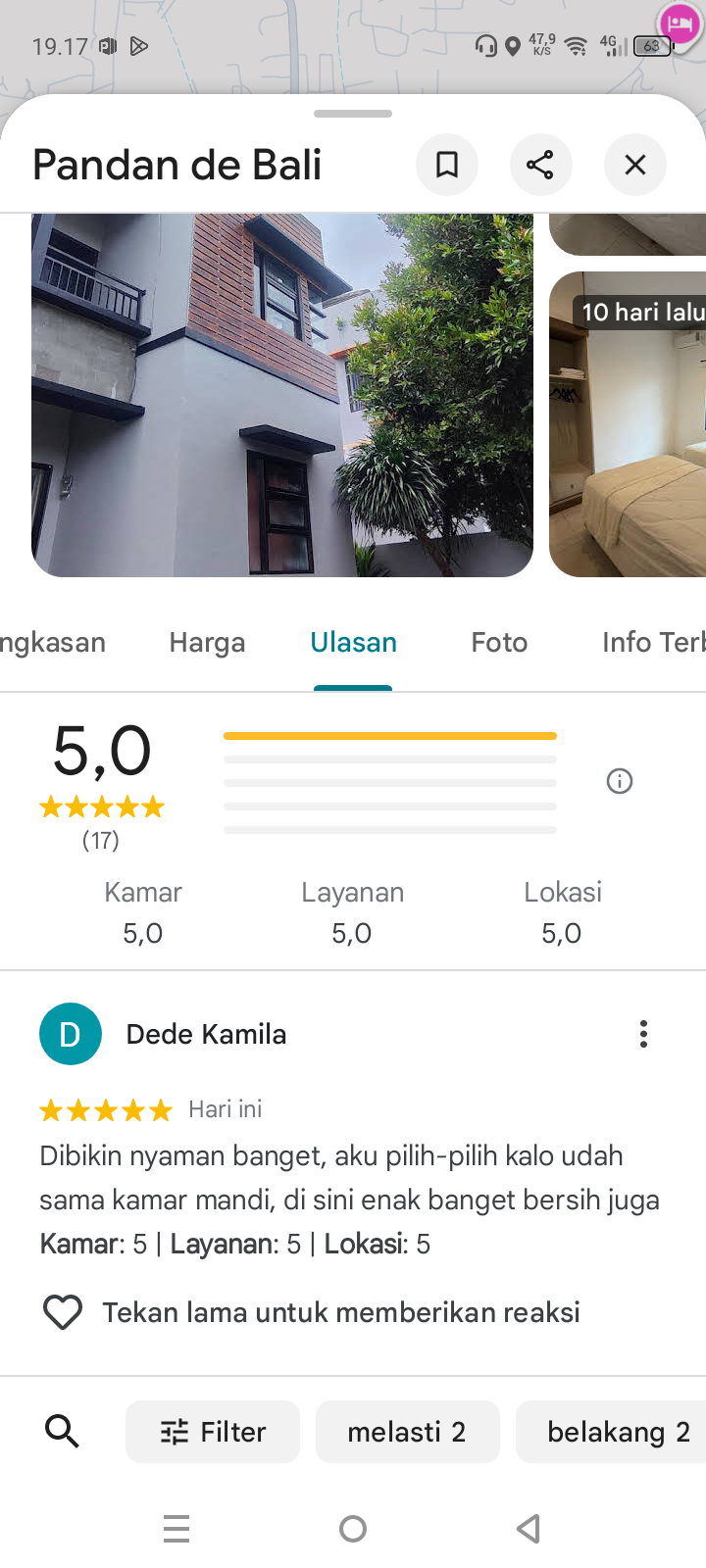Viewport: 706px width, 1568px height.
Task: Return to the home screen
Action: coord(353,1529)
